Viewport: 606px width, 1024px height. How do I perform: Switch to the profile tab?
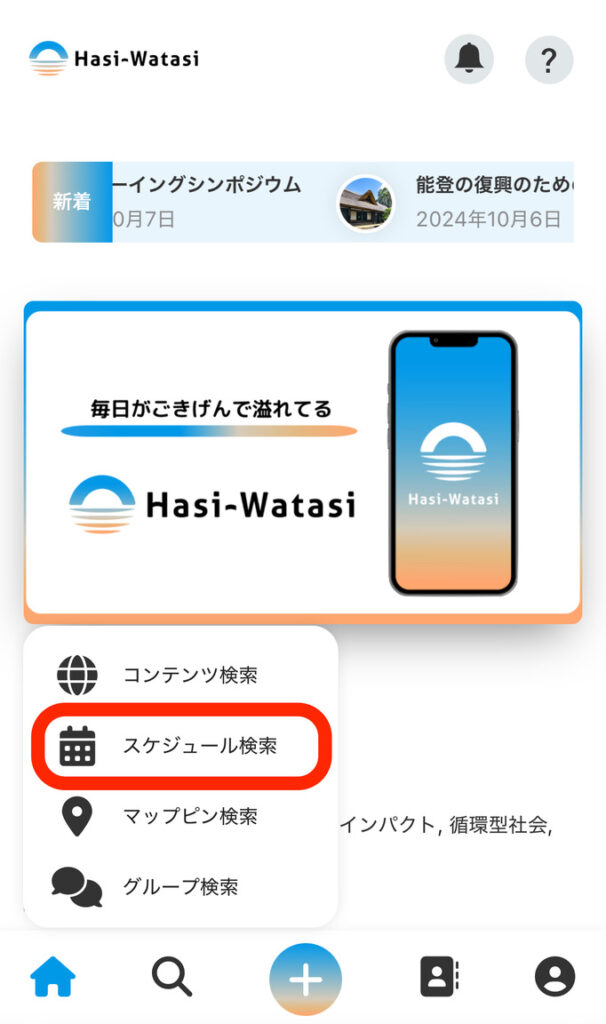[554, 977]
